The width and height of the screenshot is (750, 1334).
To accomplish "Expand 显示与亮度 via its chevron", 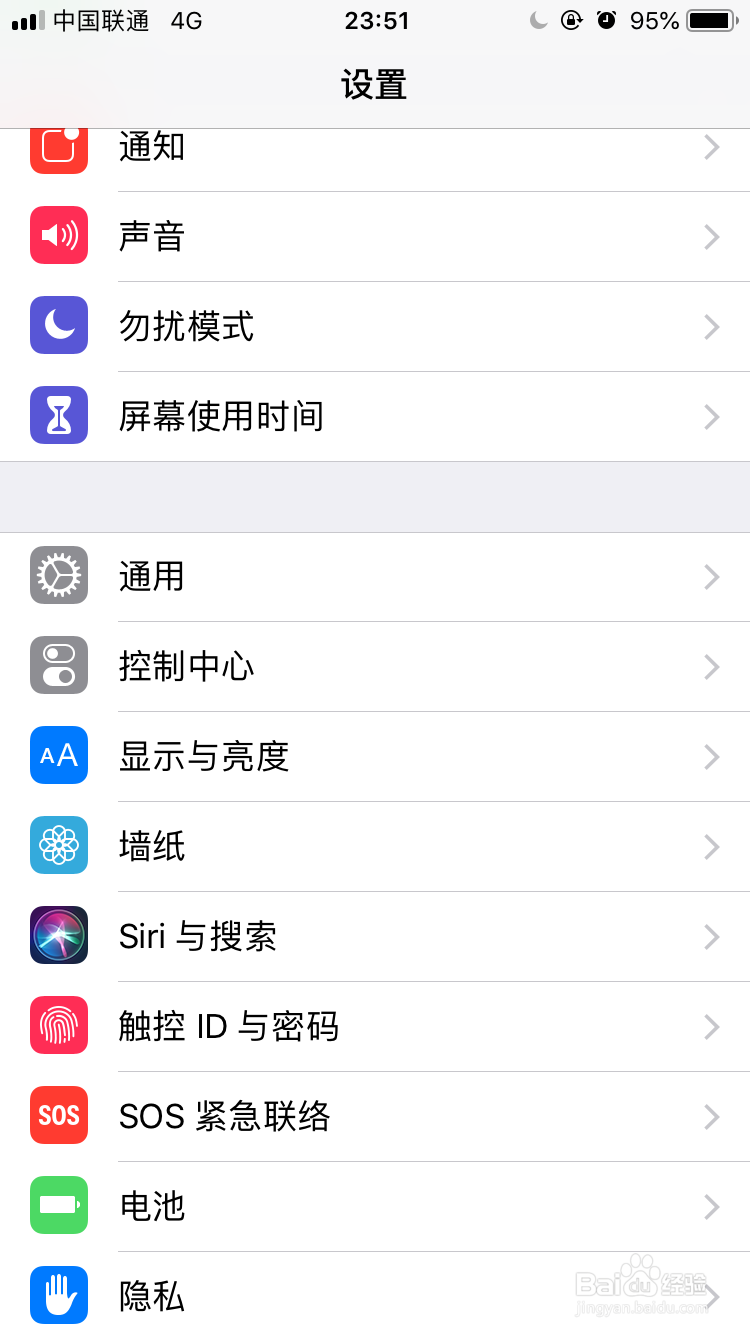I will pos(711,757).
